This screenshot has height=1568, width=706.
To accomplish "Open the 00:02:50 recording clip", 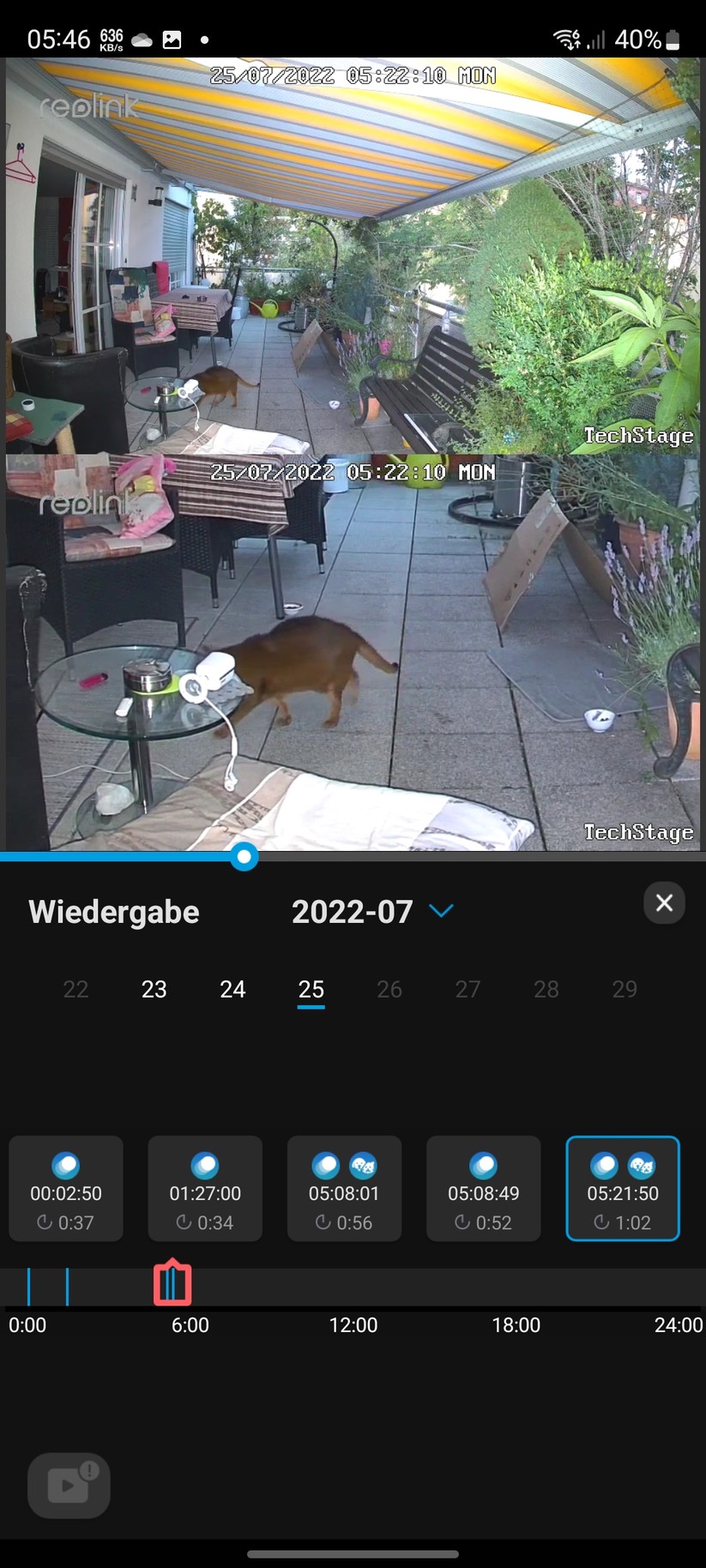I will click(x=66, y=1189).
